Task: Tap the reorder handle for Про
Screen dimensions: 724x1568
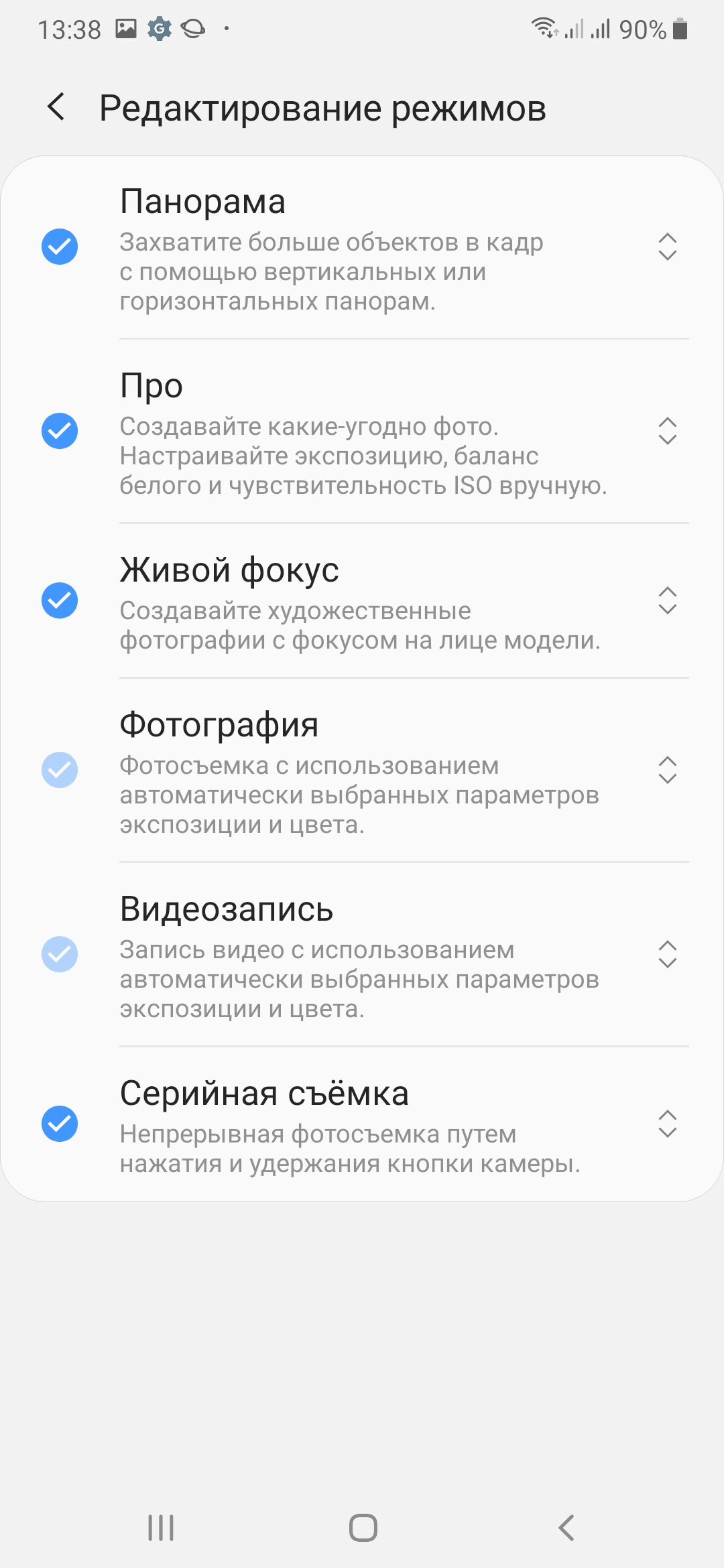Action: [667, 430]
